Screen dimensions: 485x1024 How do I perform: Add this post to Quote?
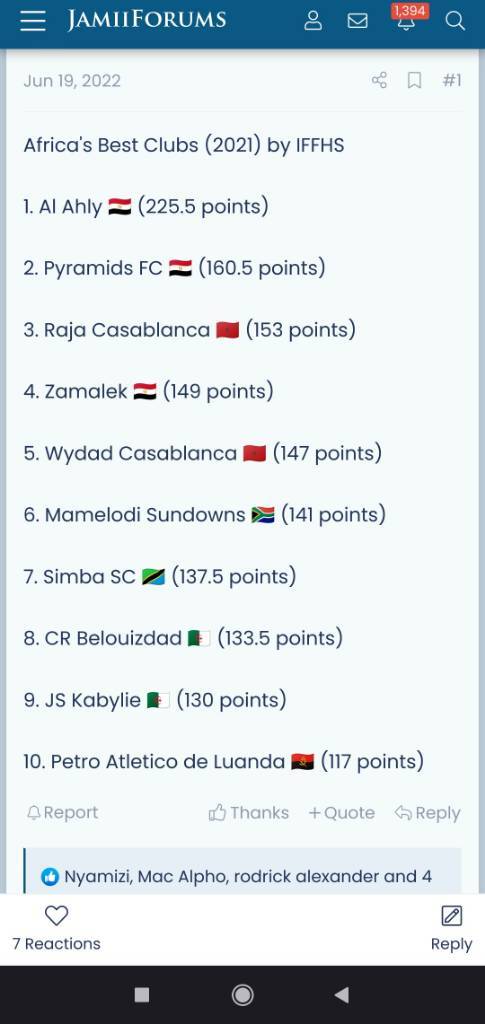coord(341,812)
